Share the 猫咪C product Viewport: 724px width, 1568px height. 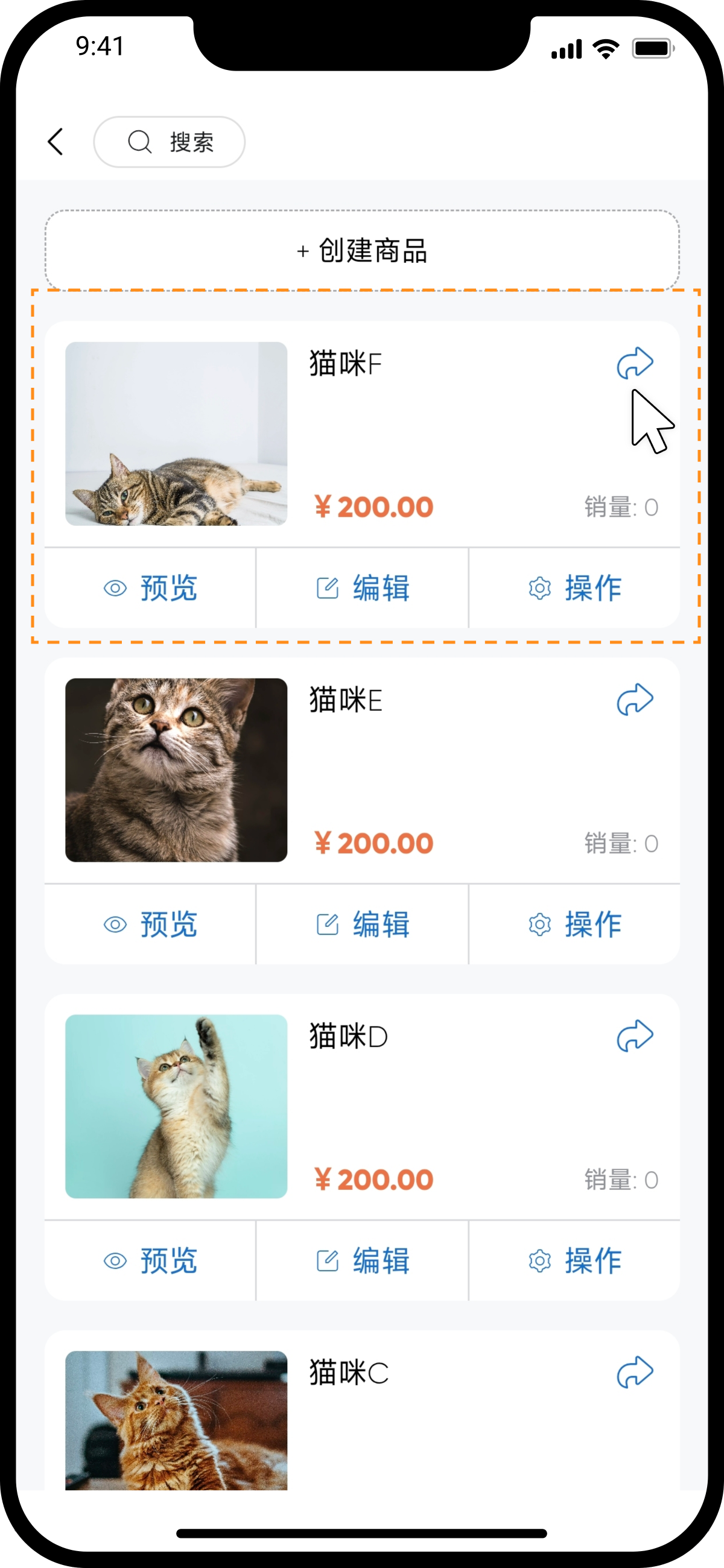(635, 1373)
